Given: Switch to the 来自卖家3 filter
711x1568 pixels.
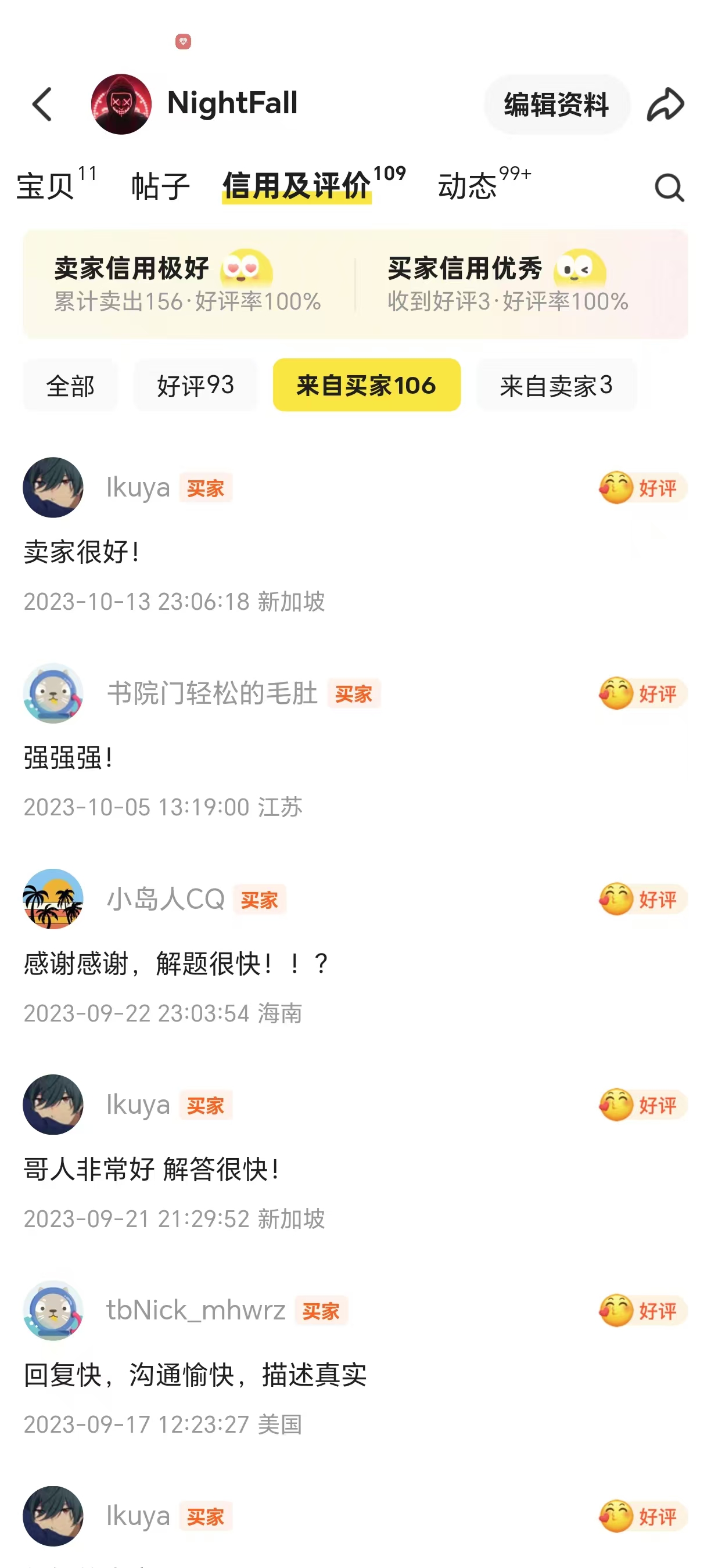Looking at the screenshot, I should point(557,384).
